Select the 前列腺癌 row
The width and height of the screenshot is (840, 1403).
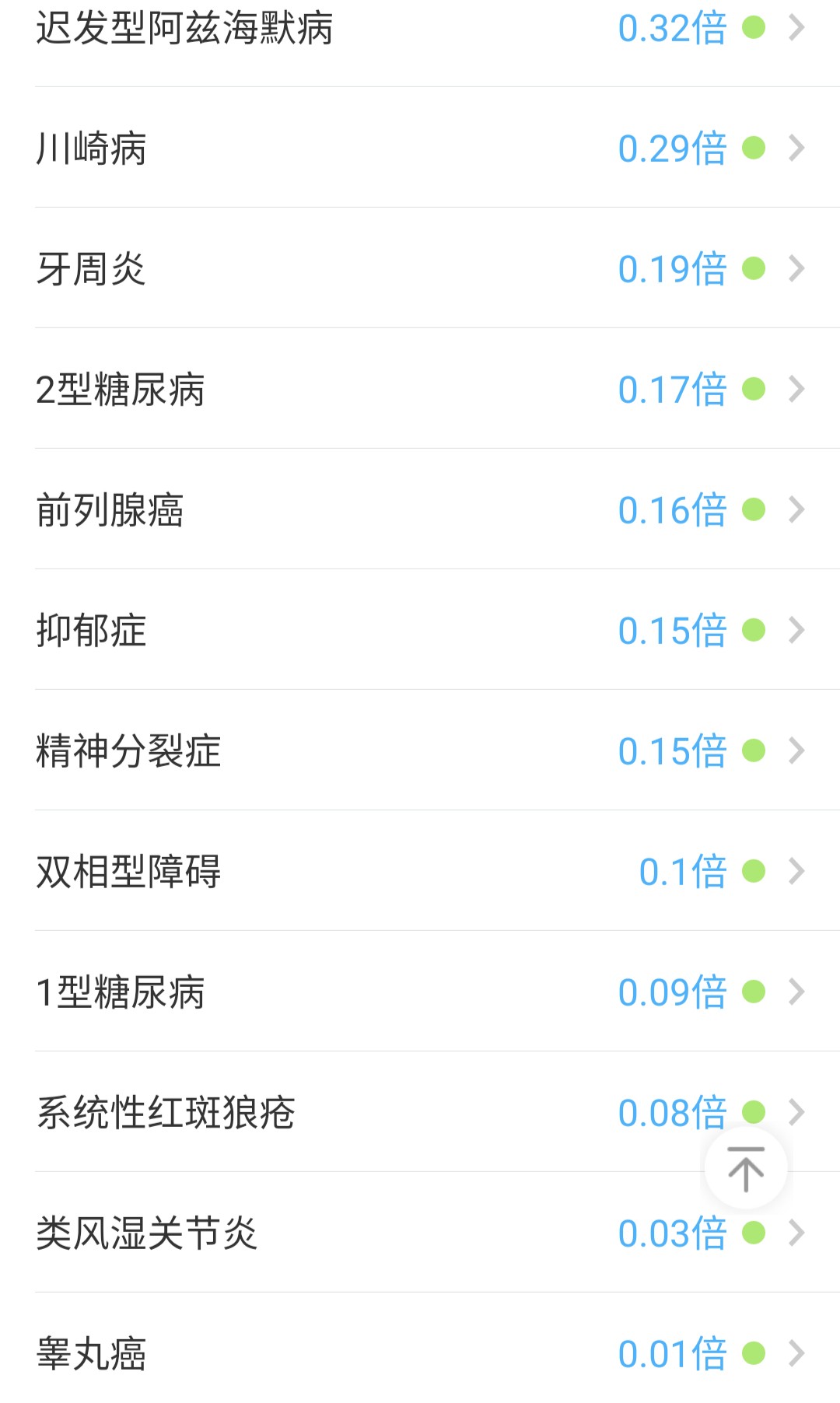420,509
